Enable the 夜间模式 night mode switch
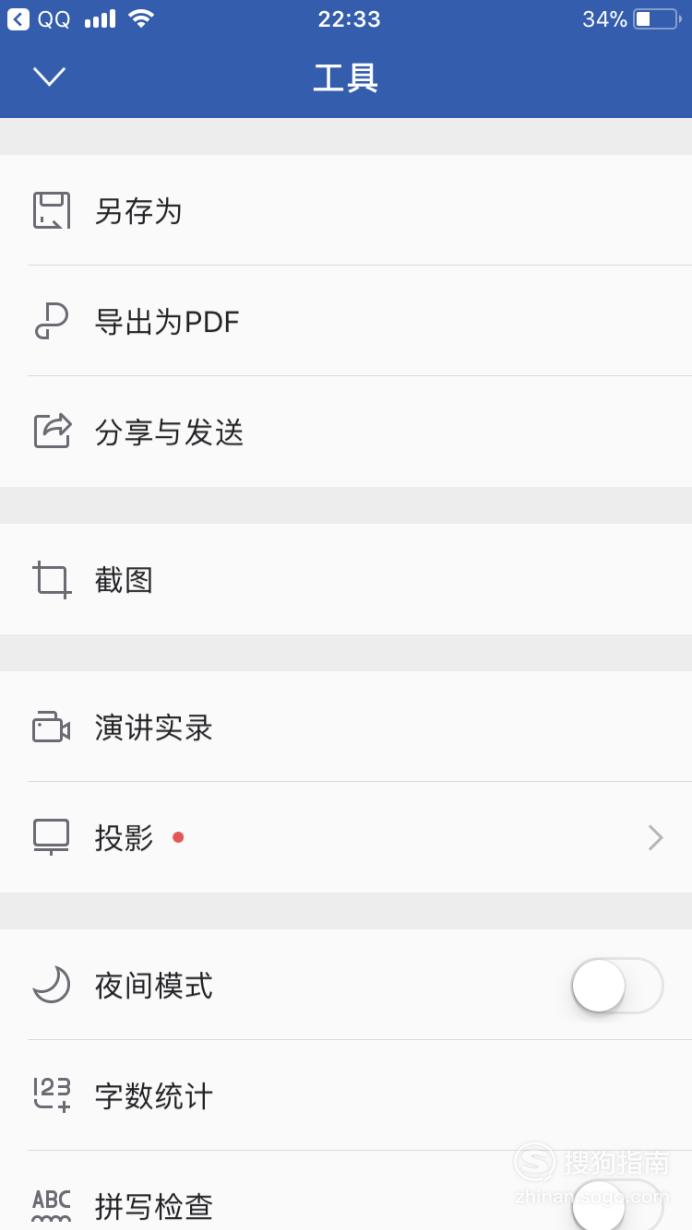This screenshot has height=1230, width=692. pyautogui.click(x=618, y=986)
